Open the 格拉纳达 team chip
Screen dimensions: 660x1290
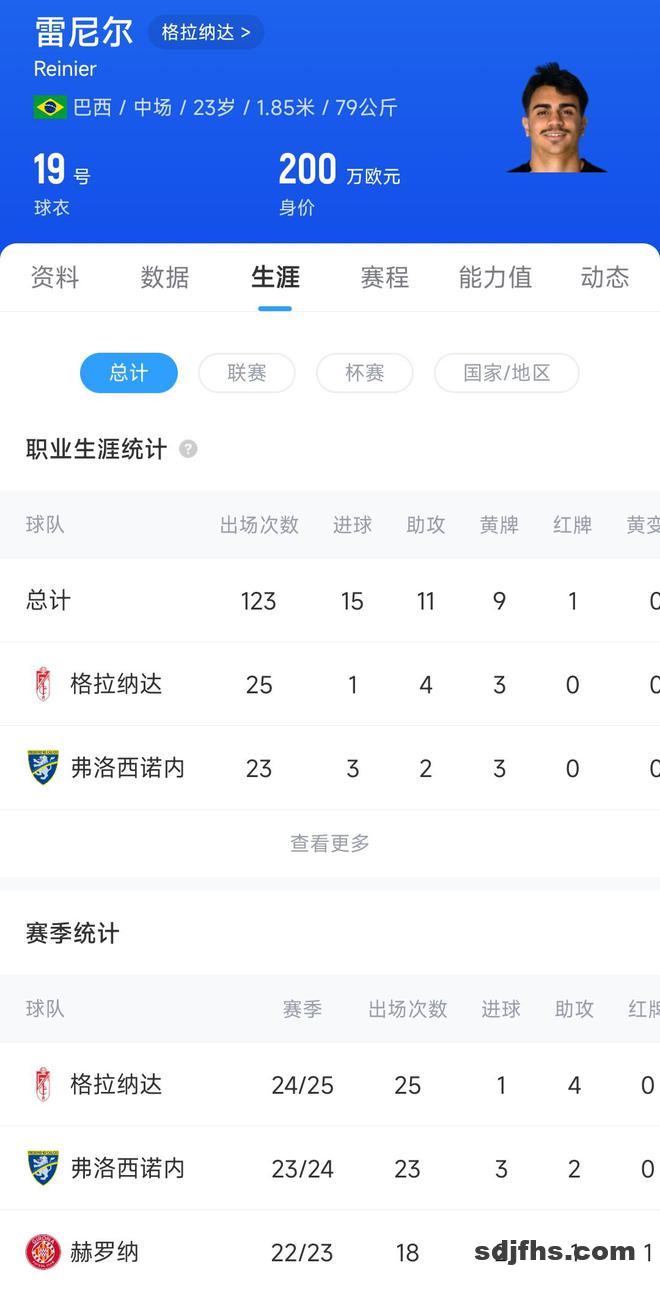pos(206,32)
